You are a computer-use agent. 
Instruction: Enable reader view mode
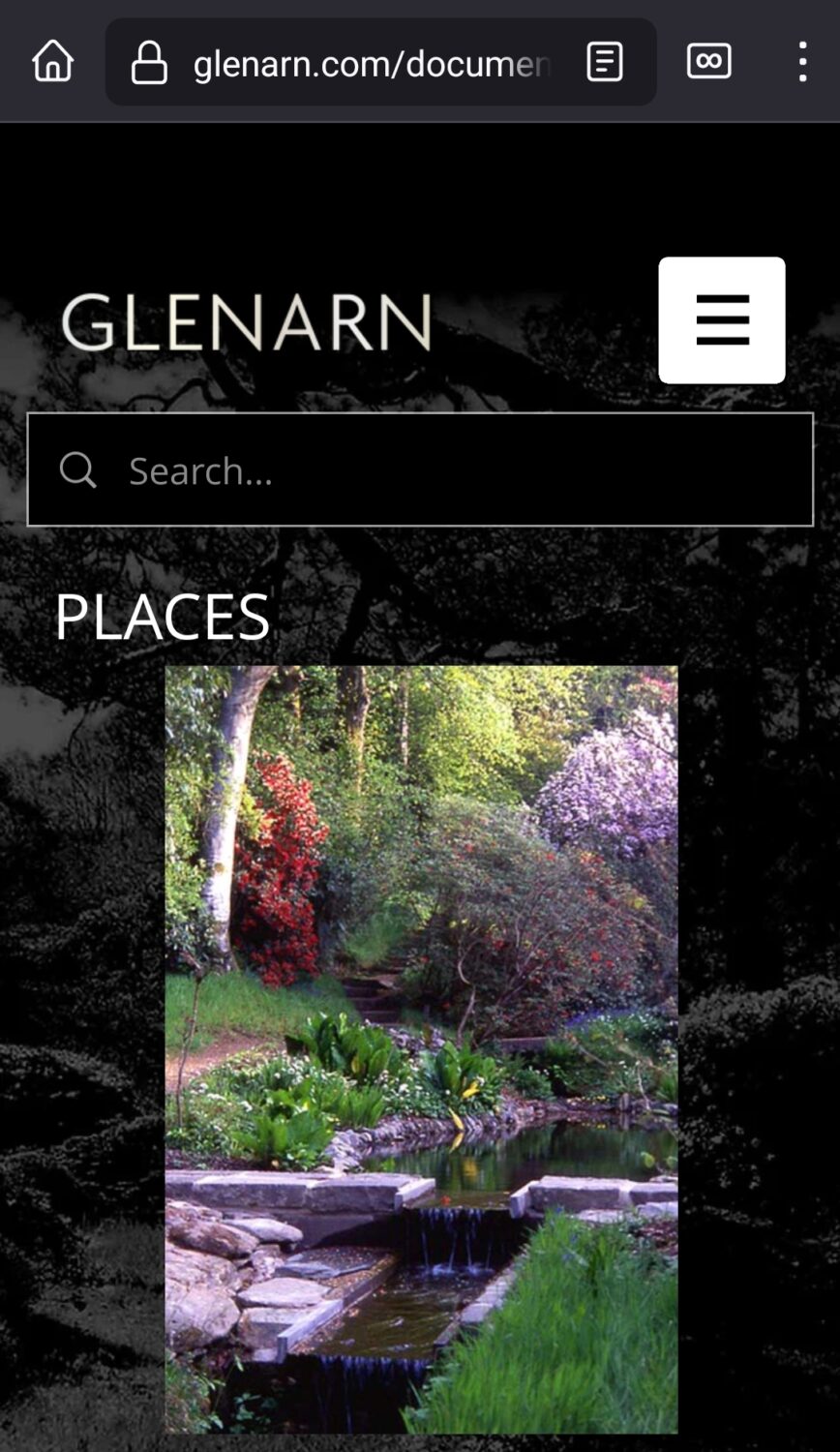605,62
